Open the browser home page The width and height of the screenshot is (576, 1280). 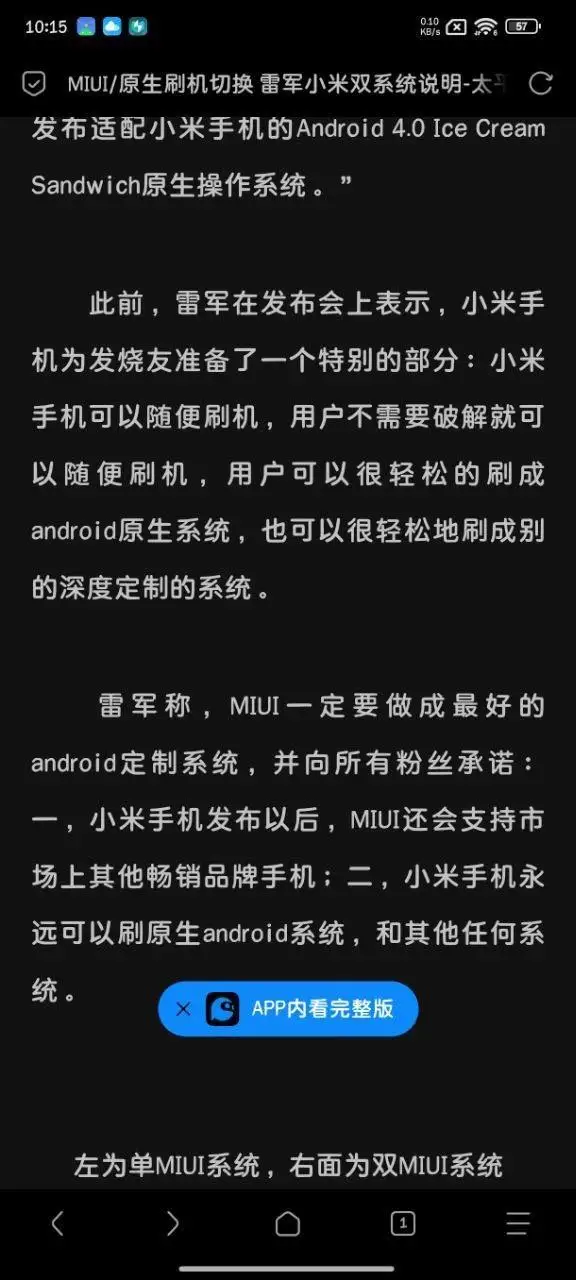point(288,1223)
